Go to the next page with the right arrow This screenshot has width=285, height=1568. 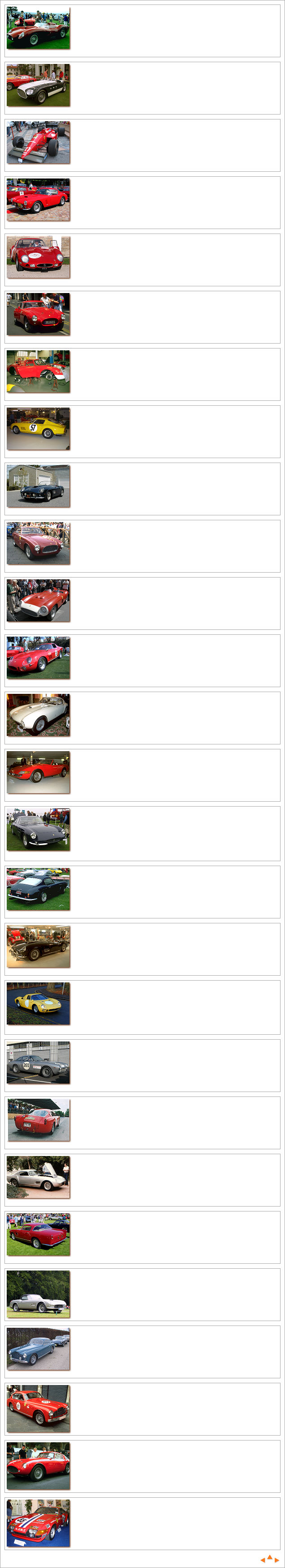[277, 1560]
